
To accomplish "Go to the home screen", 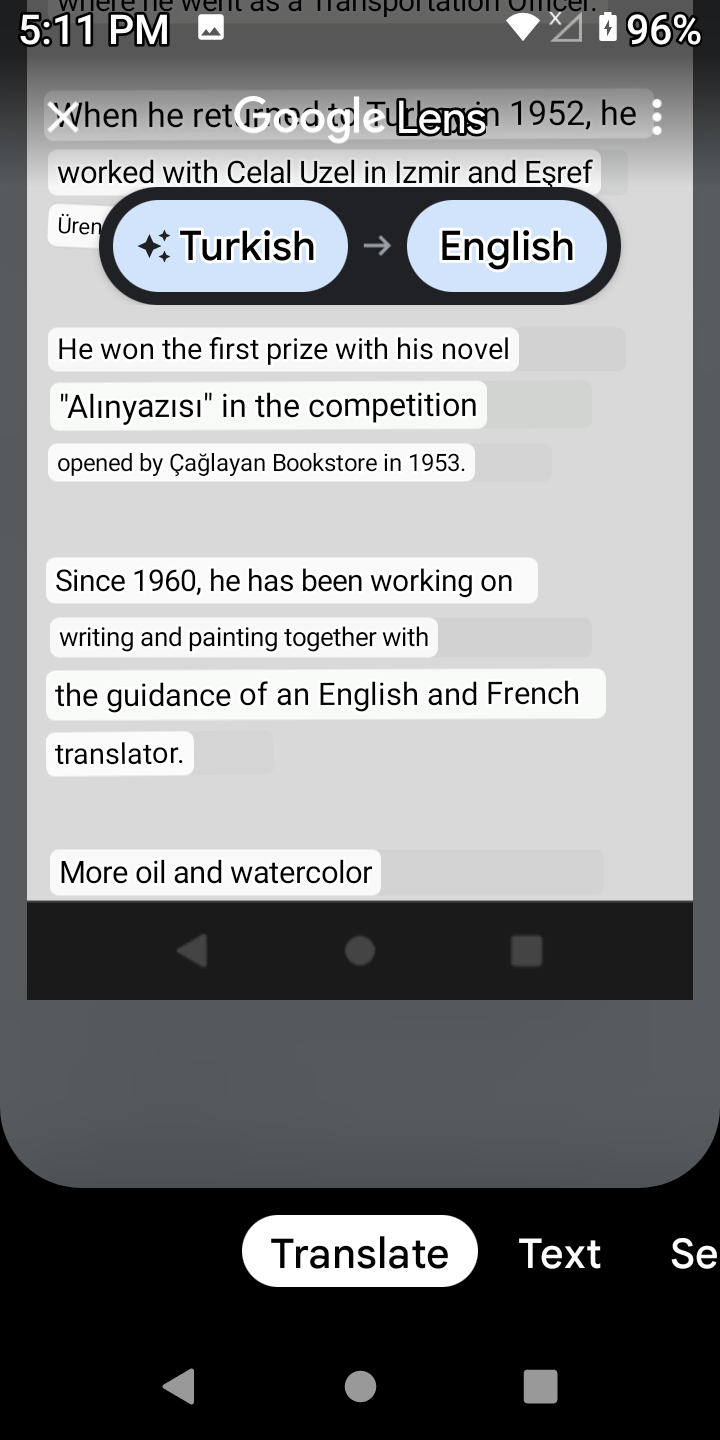I will click(x=360, y=1386).
